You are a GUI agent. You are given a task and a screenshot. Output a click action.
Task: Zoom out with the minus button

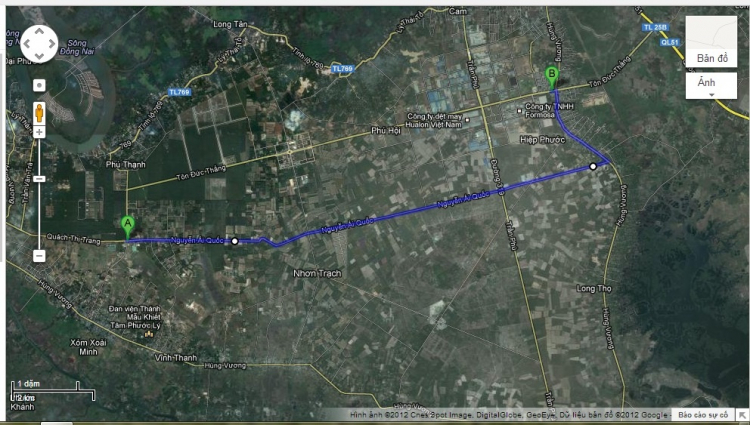click(39, 256)
